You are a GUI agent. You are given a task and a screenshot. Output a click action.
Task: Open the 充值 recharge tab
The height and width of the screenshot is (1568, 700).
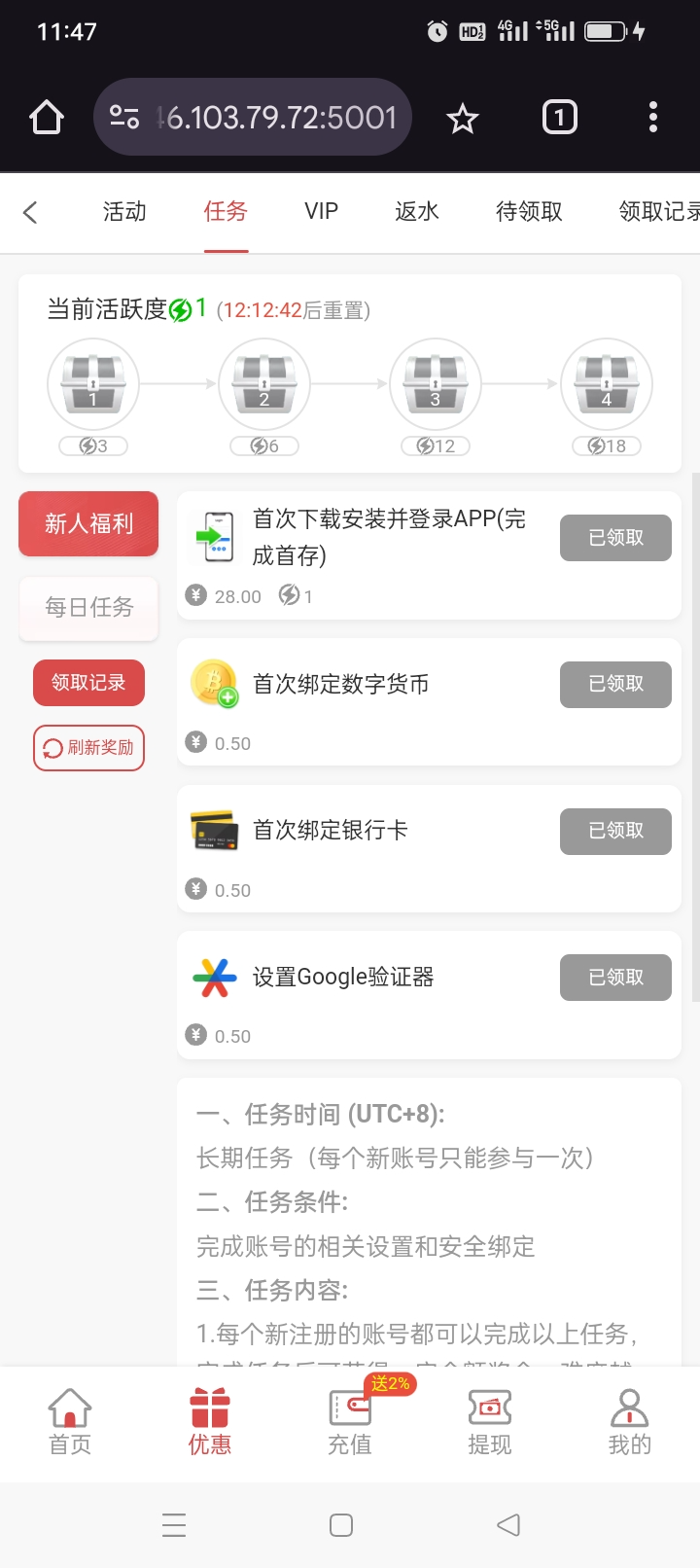[x=350, y=1422]
